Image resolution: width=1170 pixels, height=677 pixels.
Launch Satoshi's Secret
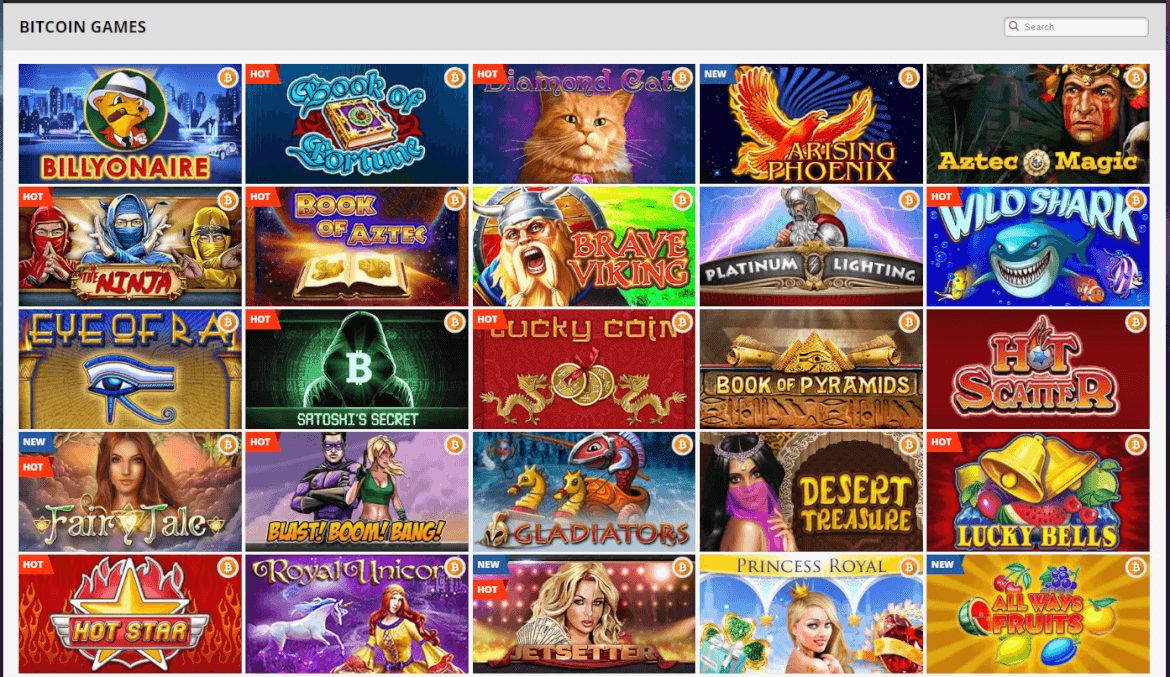357,370
